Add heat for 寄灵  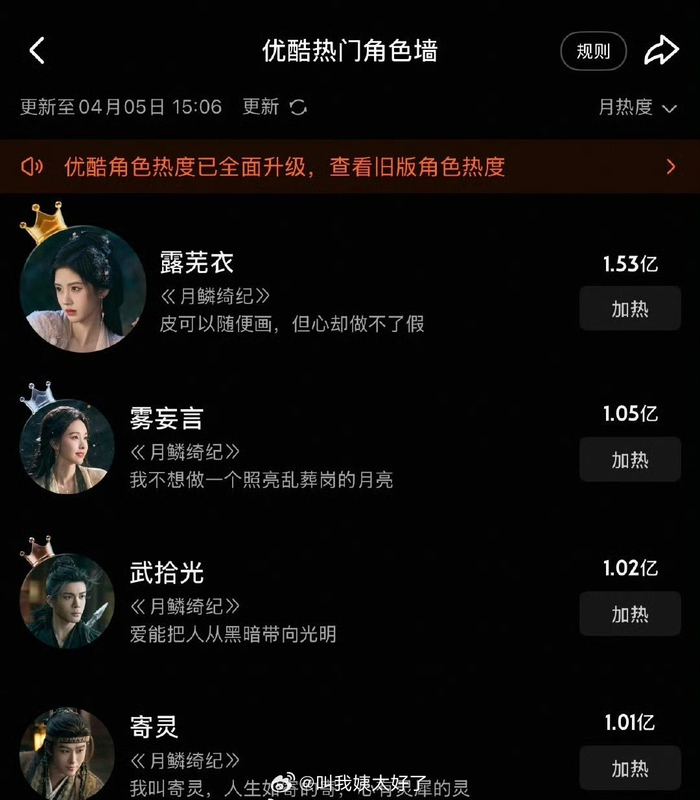630,768
